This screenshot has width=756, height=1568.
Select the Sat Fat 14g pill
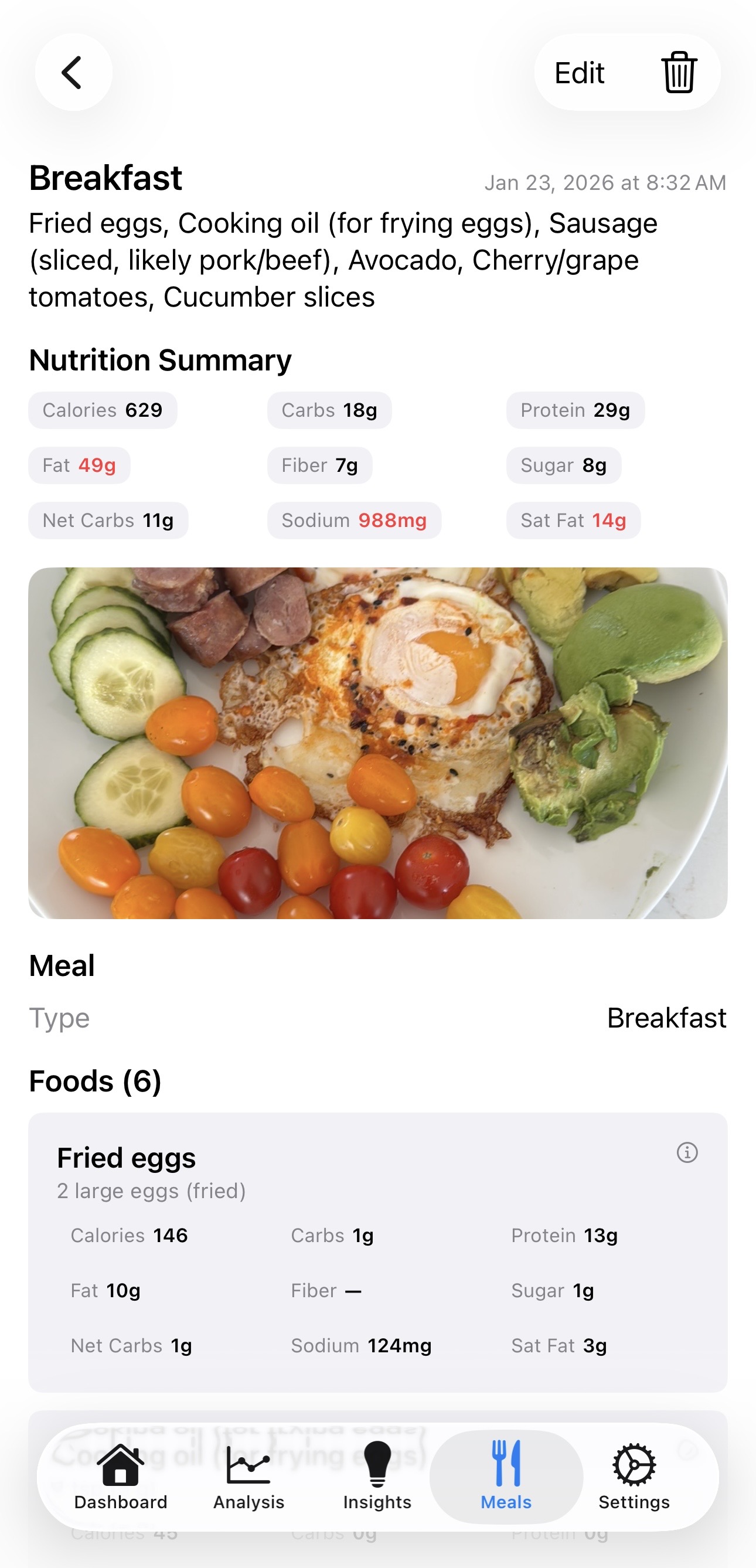click(573, 520)
